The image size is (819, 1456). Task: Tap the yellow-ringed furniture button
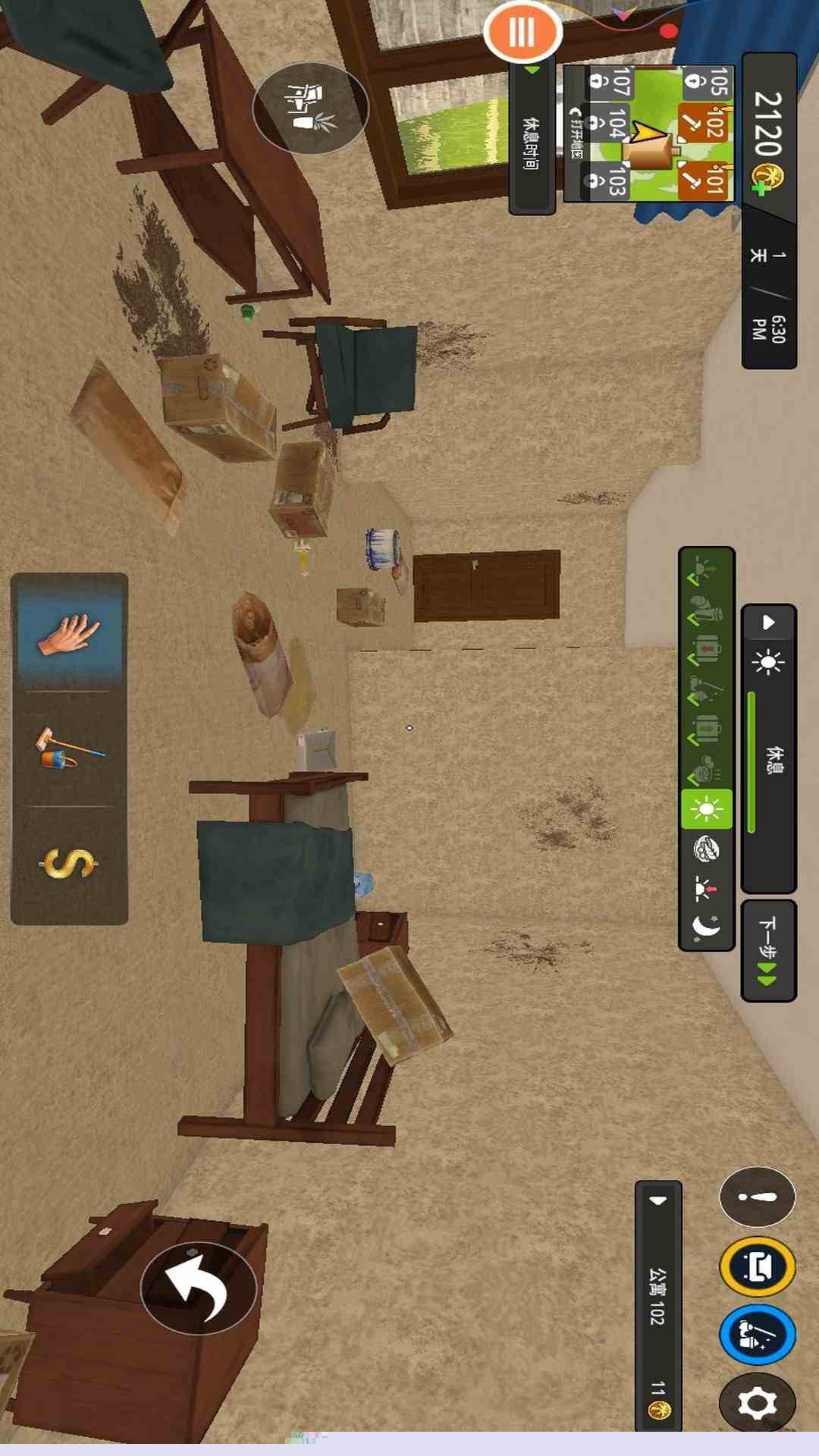point(757,1266)
